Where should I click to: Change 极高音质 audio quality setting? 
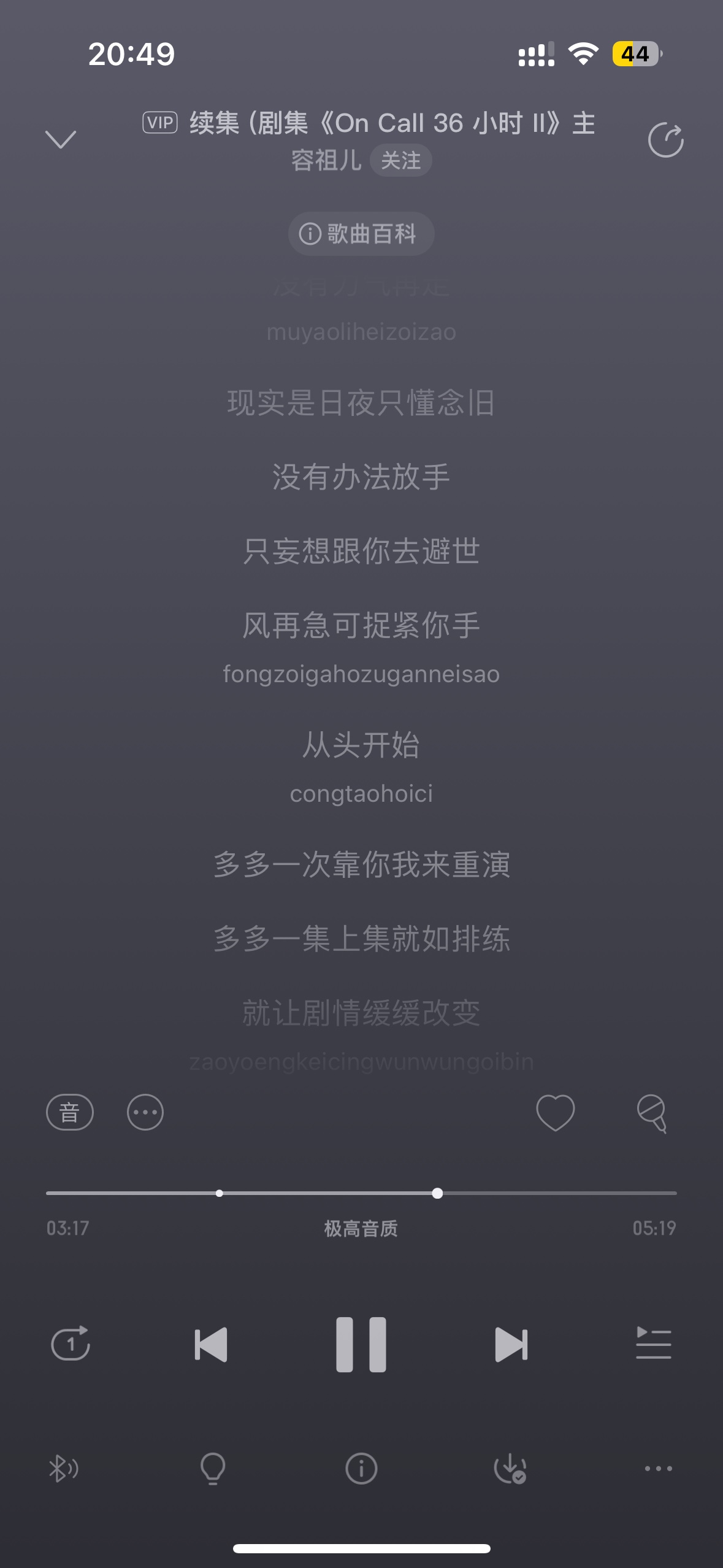coord(361,1228)
